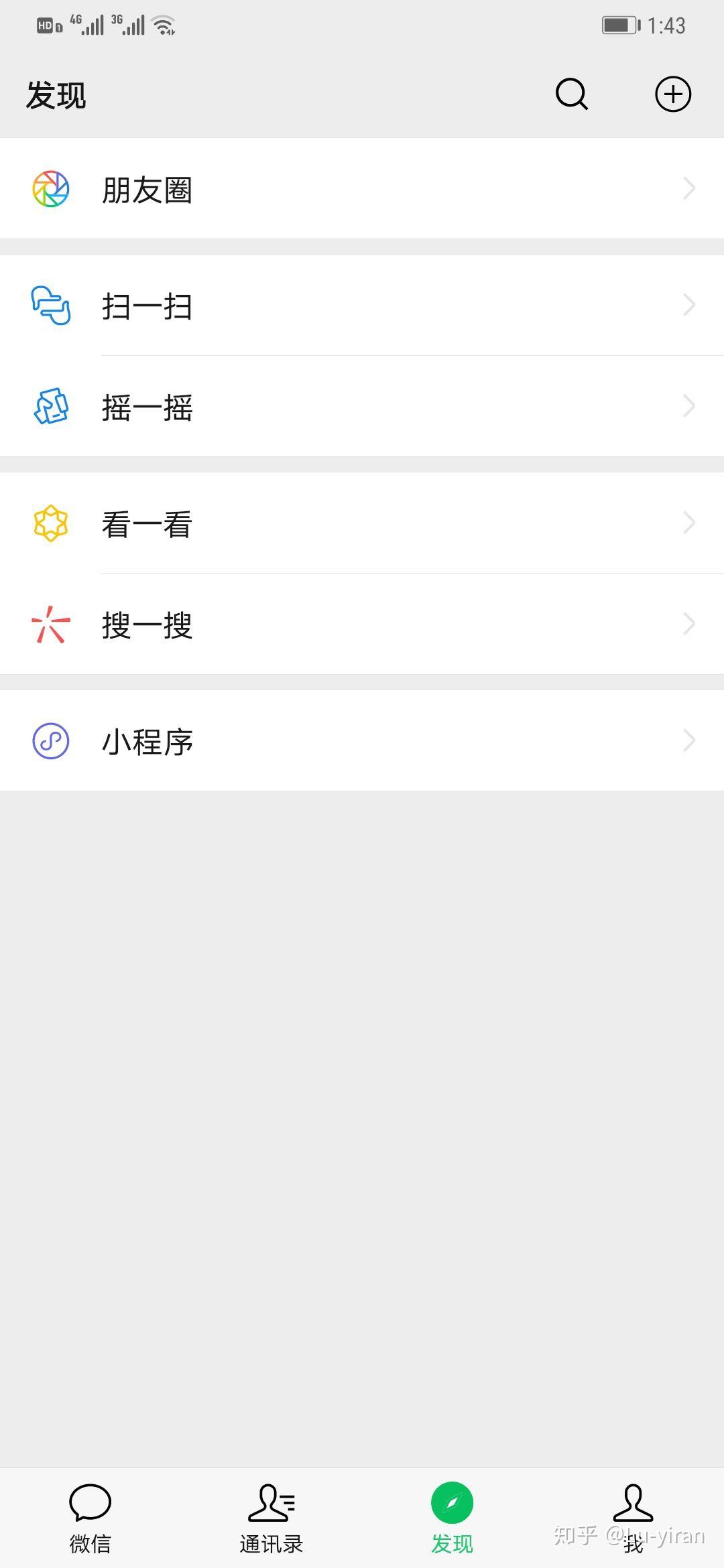Switch to the 微信 chats tab
Image resolution: width=724 pixels, height=1568 pixels.
[90, 1518]
